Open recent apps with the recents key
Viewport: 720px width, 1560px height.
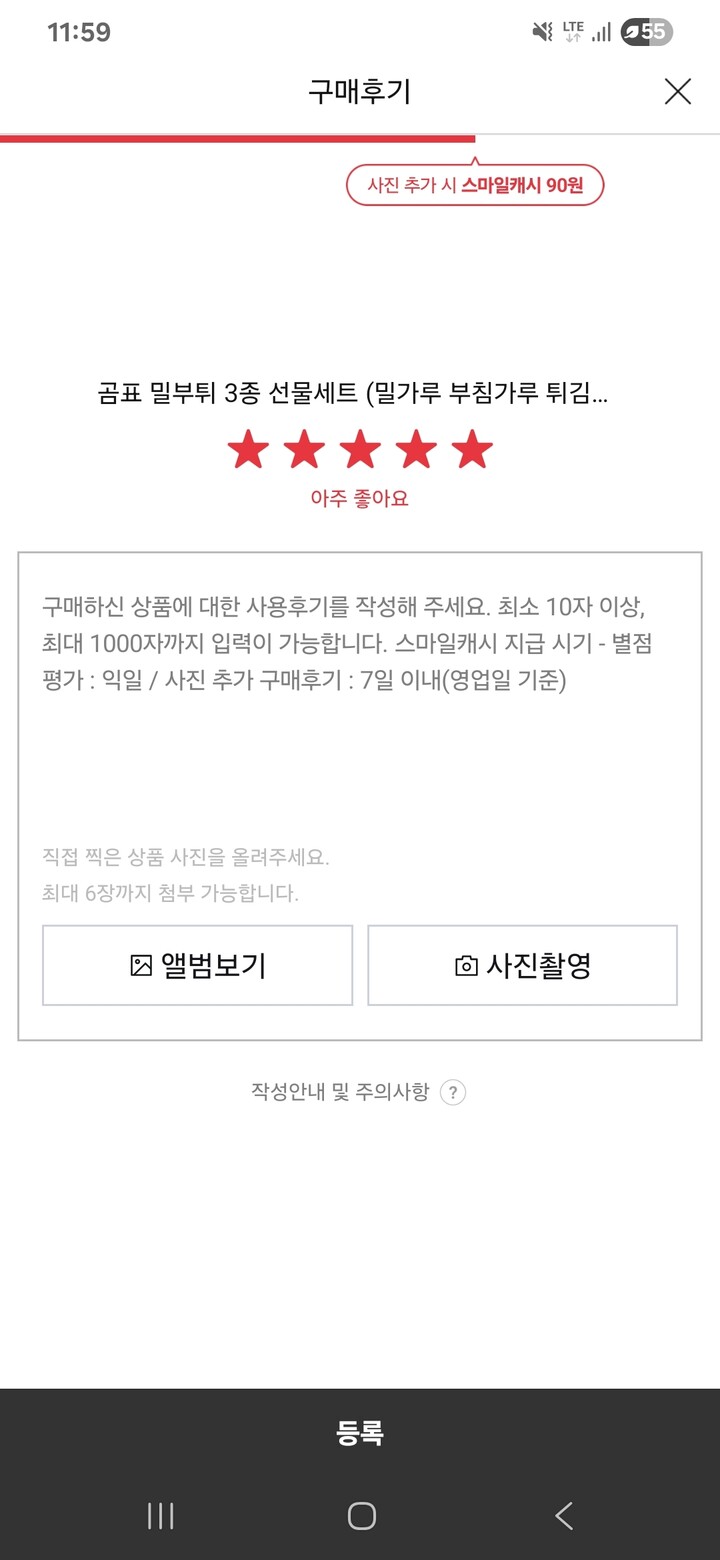tap(160, 1515)
